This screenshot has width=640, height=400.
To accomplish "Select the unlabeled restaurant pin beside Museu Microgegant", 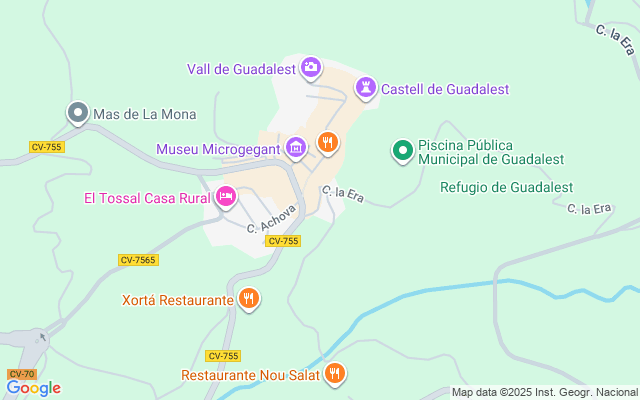I will (327, 143).
